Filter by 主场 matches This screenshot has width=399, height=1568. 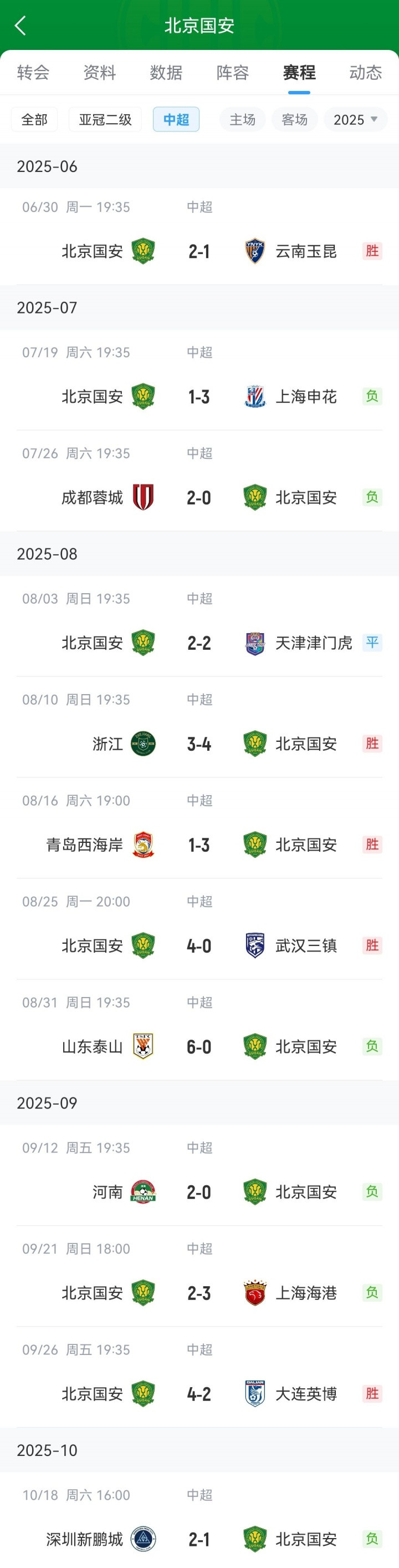click(x=242, y=119)
